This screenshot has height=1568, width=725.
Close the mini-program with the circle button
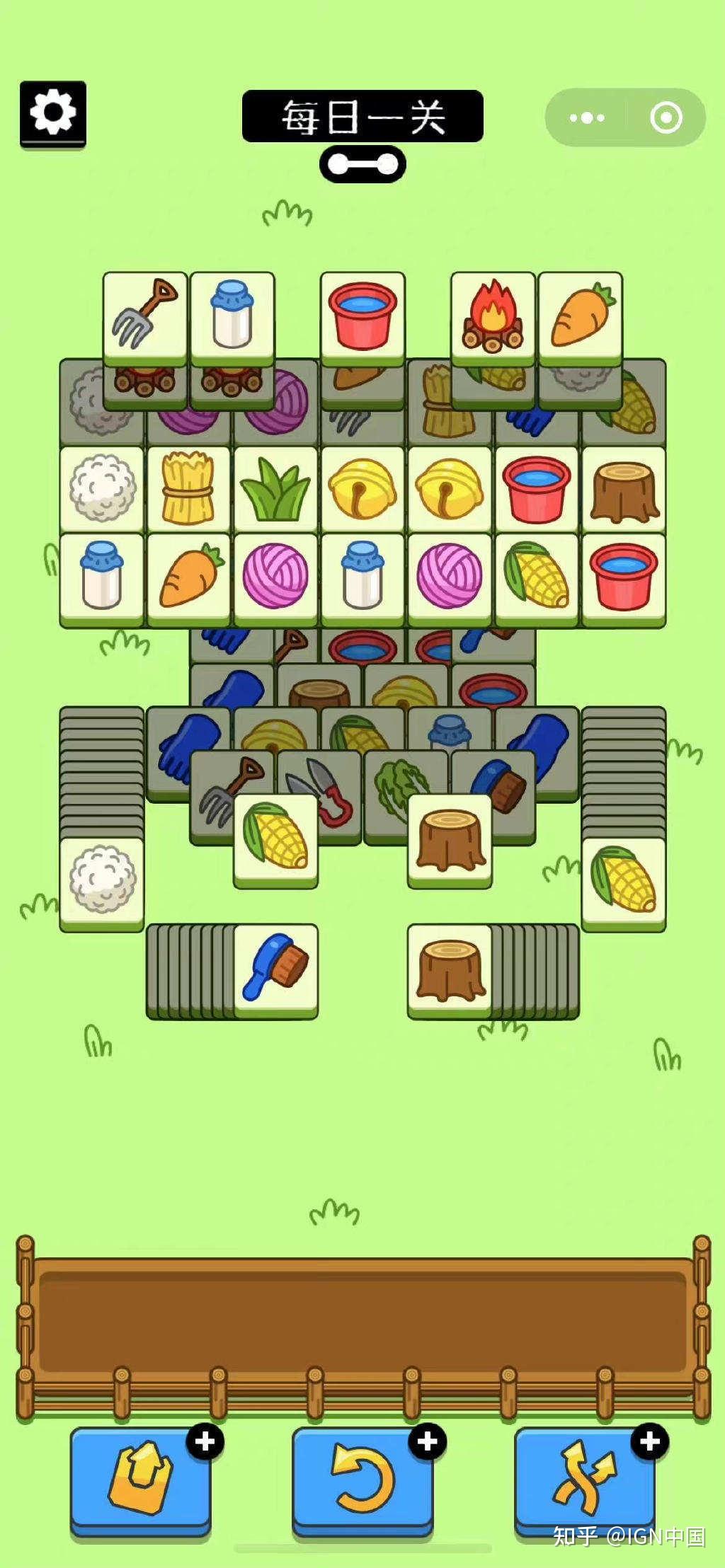point(666,117)
